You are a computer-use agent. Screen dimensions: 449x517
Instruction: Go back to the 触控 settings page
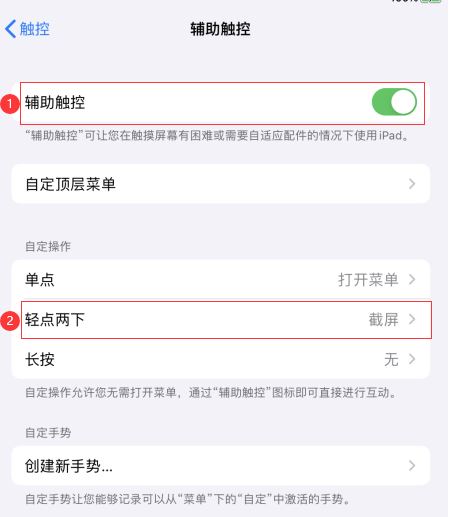click(27, 29)
